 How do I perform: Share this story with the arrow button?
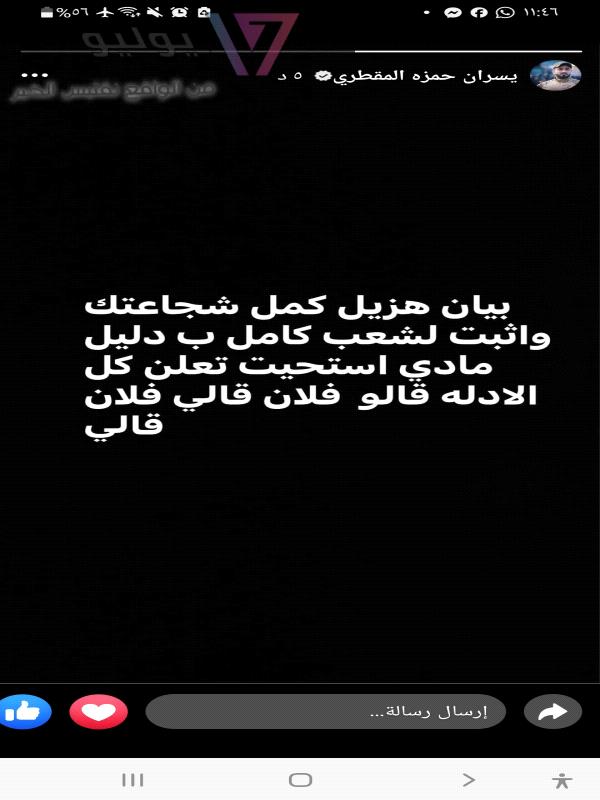tap(553, 712)
